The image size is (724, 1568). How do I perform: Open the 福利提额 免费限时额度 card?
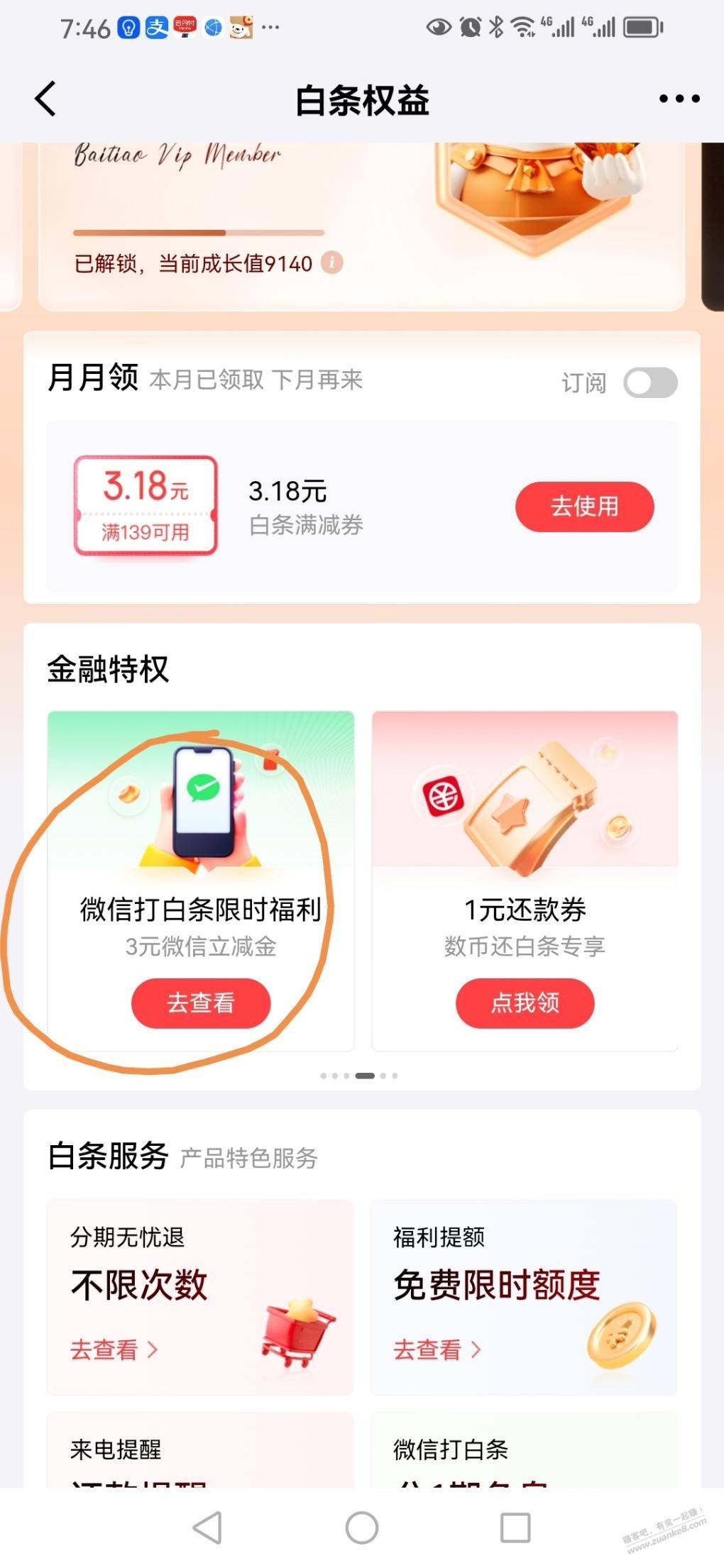coord(524,1297)
